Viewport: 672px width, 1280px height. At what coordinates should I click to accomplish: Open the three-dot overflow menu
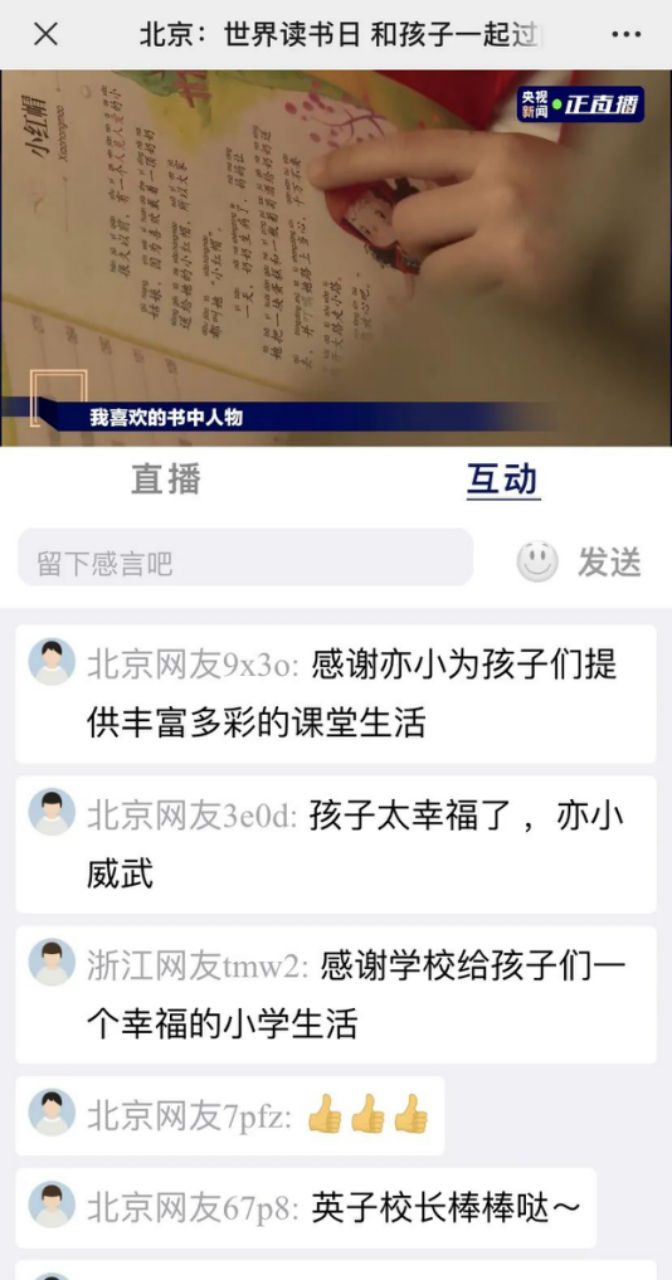coord(626,35)
